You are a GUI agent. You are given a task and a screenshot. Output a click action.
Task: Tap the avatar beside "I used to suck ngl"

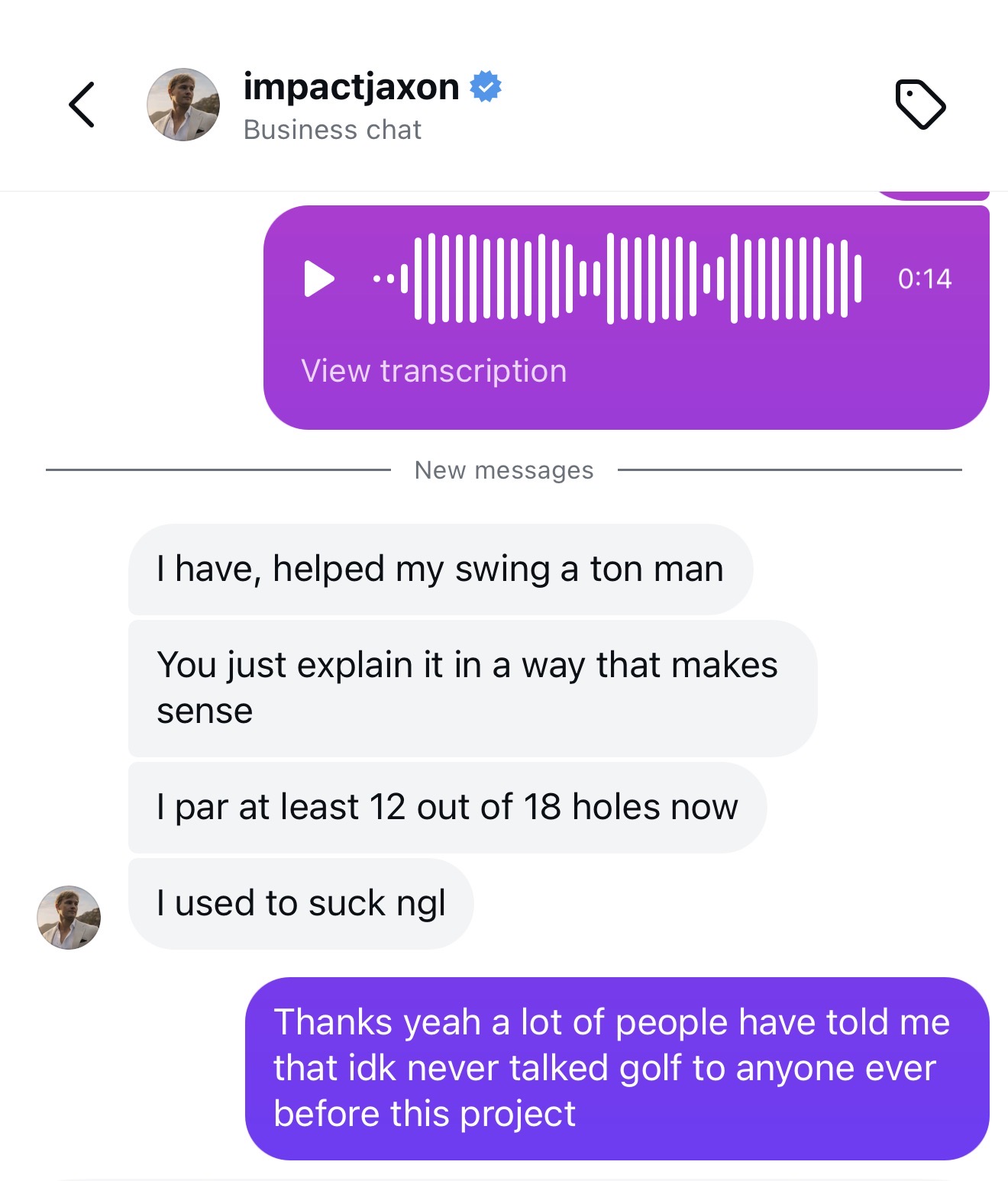tap(69, 918)
